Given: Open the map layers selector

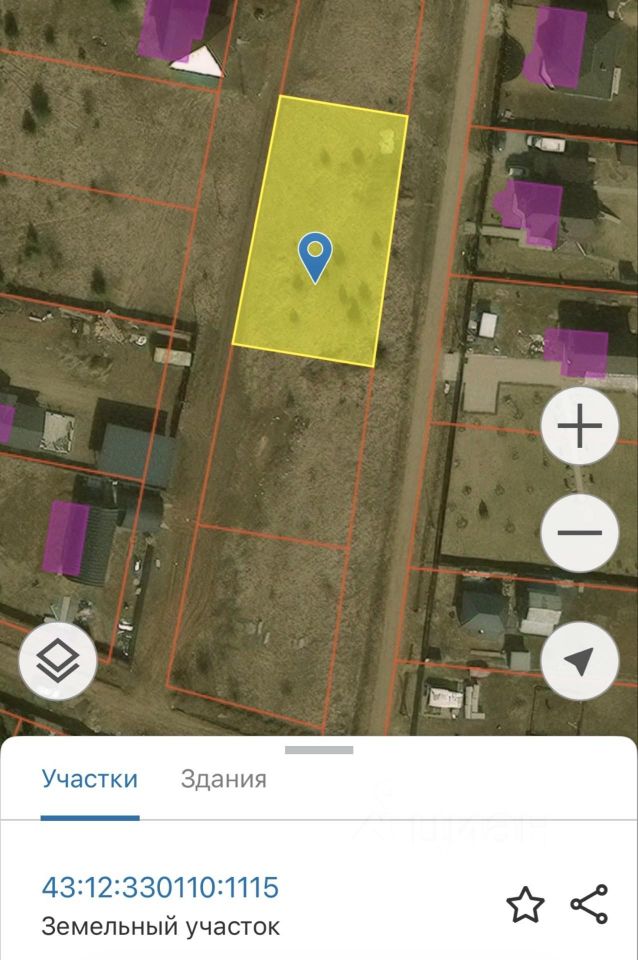Looking at the screenshot, I should pyautogui.click(x=58, y=661).
